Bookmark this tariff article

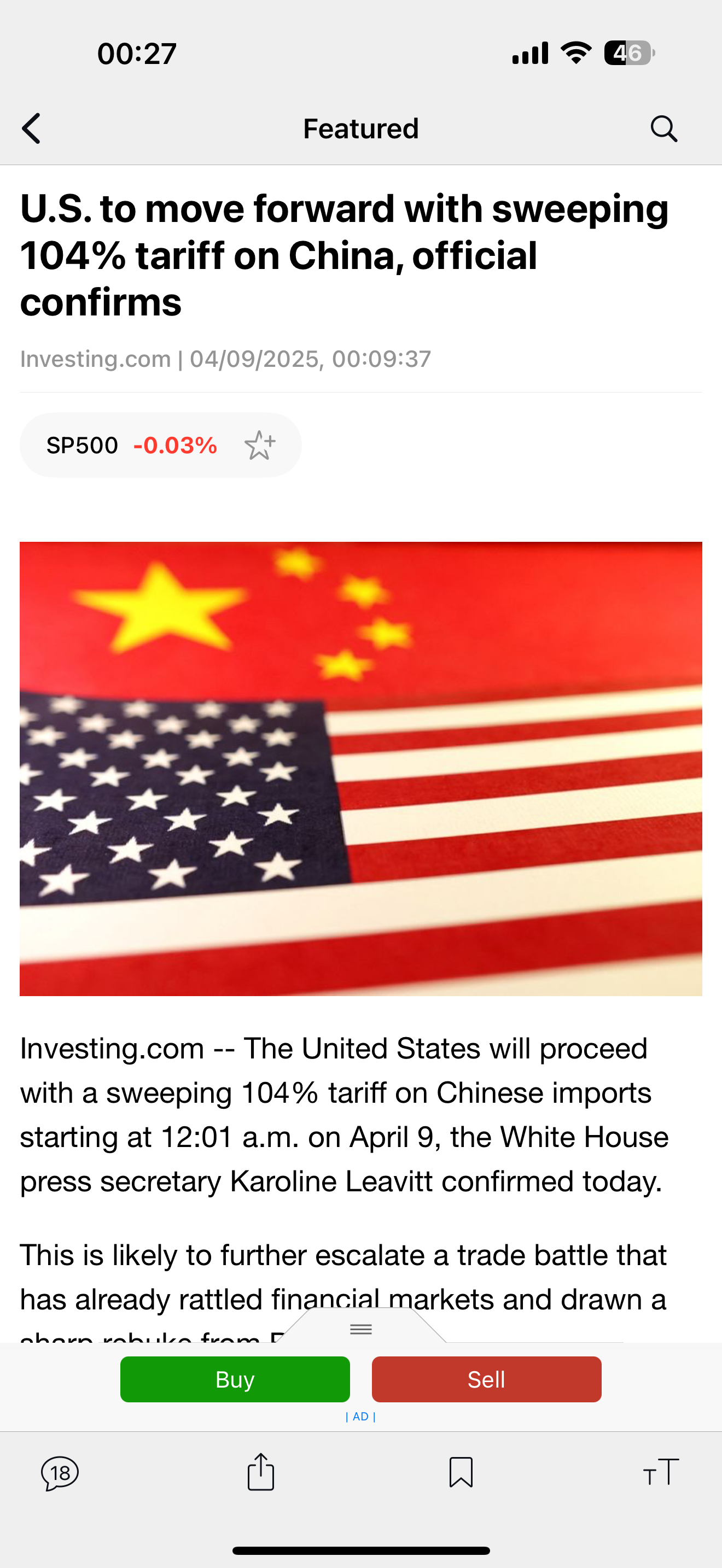tap(461, 1472)
